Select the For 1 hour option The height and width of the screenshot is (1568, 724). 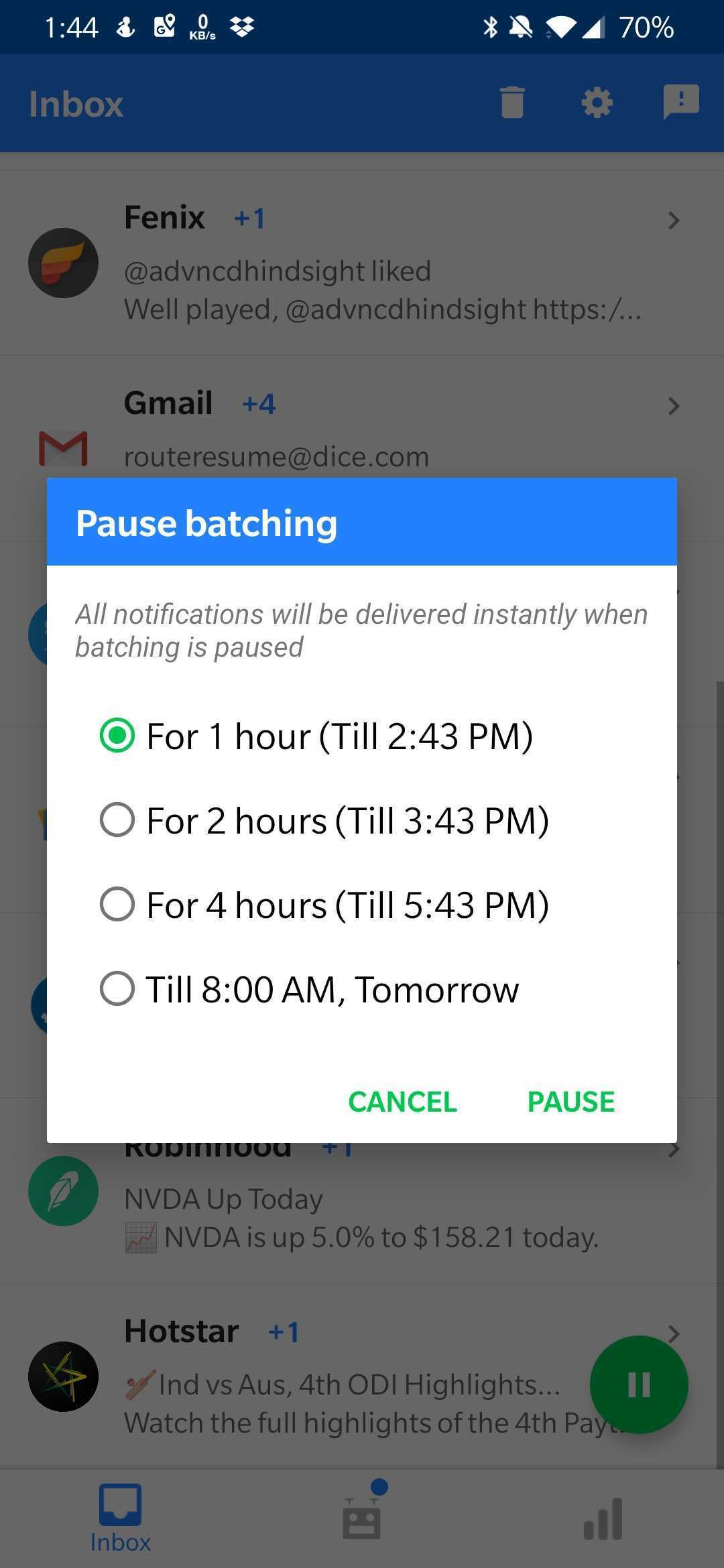tap(316, 736)
